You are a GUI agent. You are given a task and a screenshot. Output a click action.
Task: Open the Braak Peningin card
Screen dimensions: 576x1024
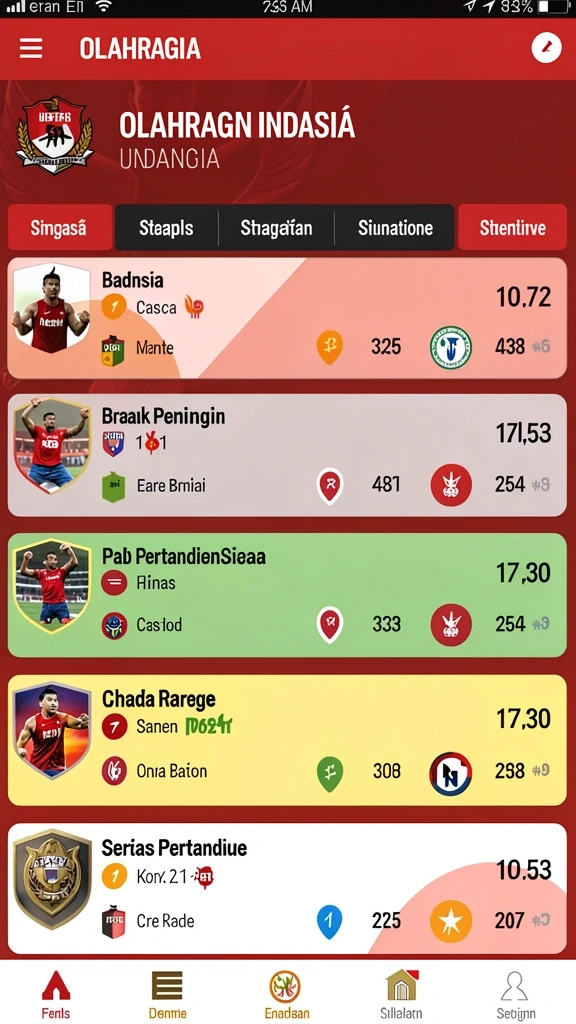pos(287,455)
